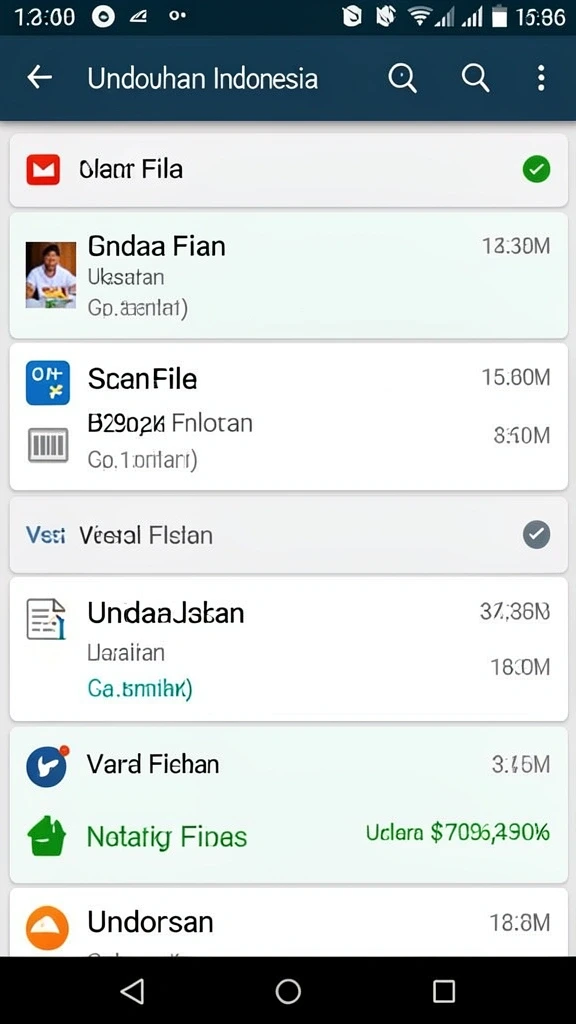Go back using the app bar arrow
The image size is (576, 1024).
40,78
